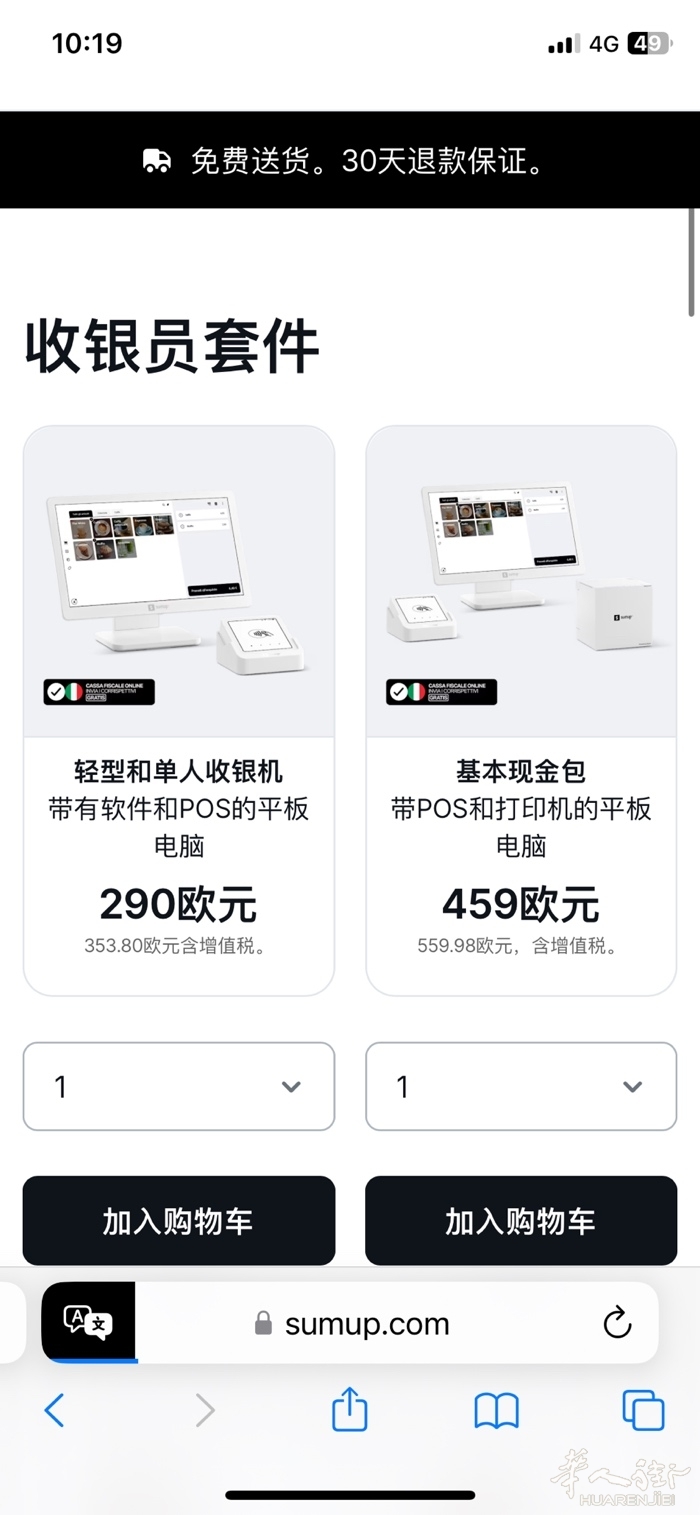The image size is (700, 1515).
Task: Open the bookmarks
Action: pyautogui.click(x=496, y=1410)
